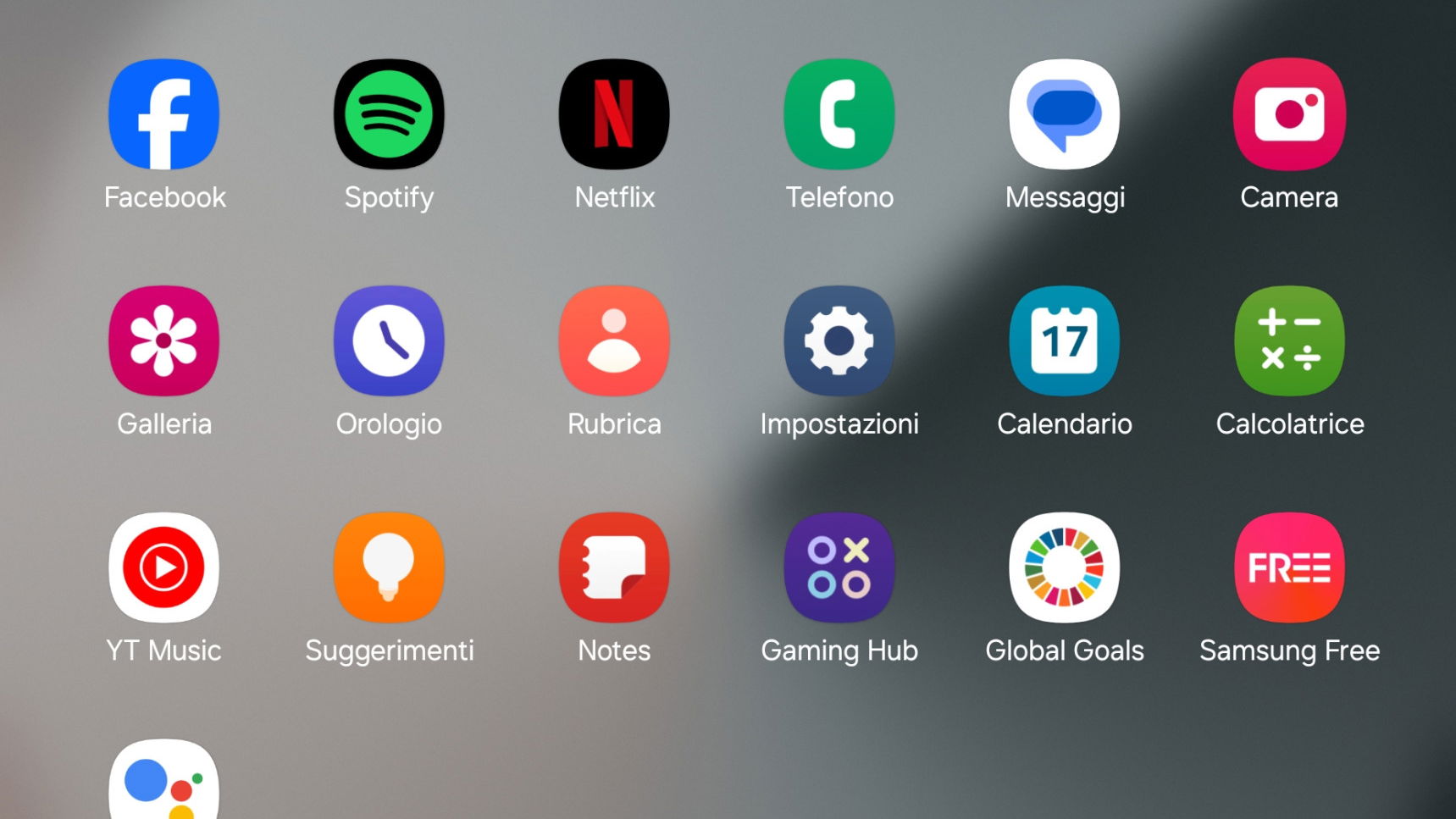The image size is (1456, 819).
Task: Launch Spotify
Action: (x=389, y=114)
